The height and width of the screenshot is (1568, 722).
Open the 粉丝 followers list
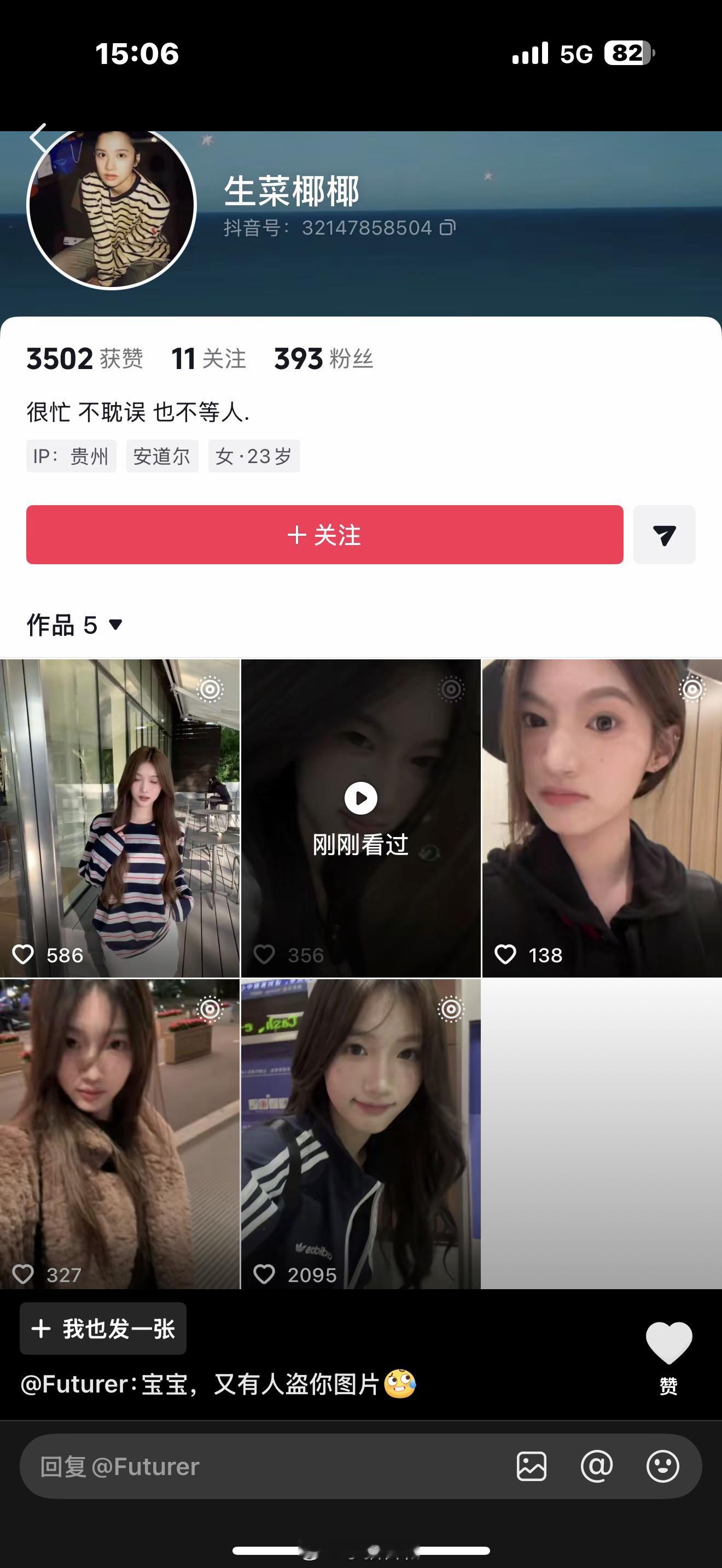[x=323, y=359]
